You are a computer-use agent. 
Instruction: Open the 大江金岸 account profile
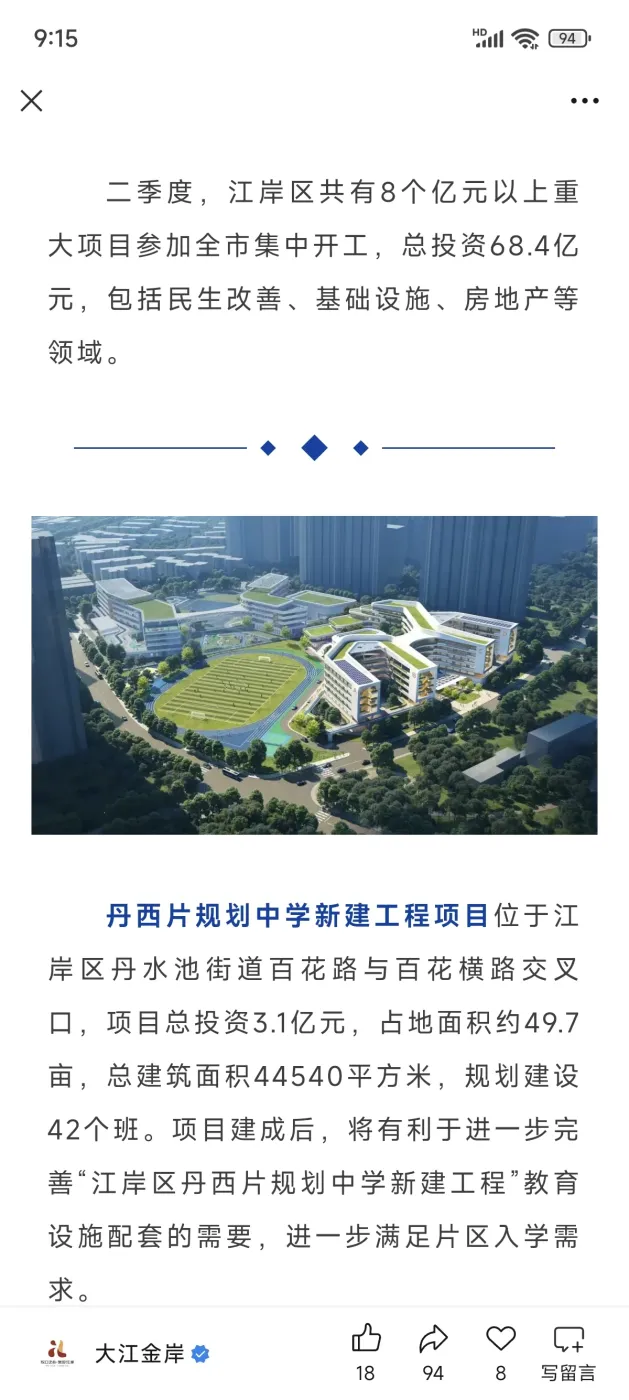click(139, 1354)
